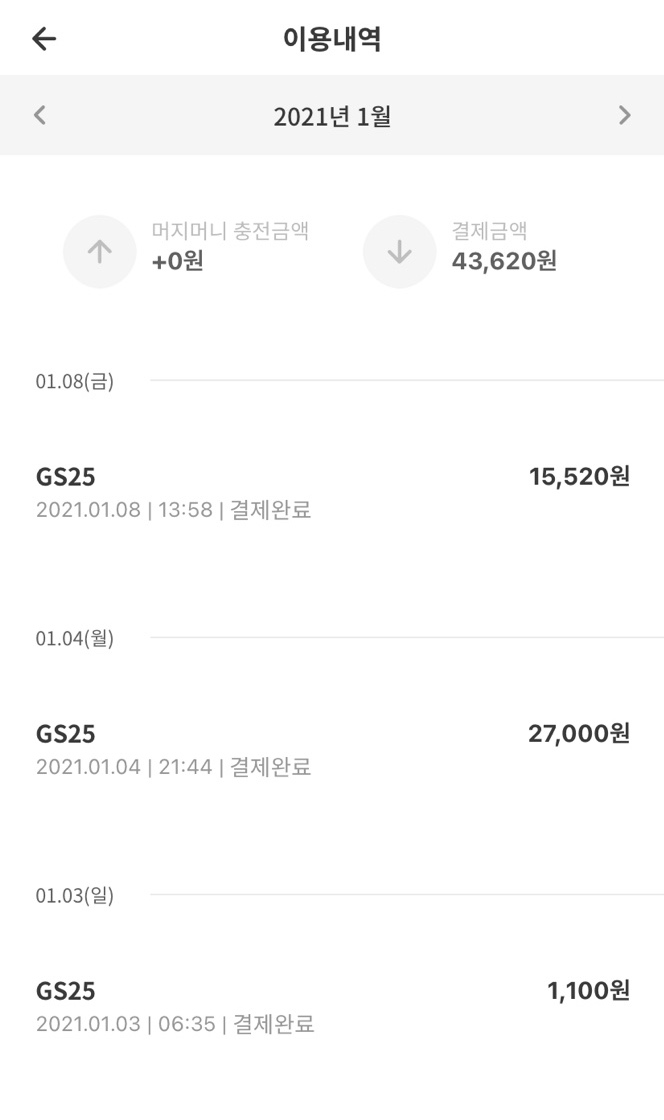Go to the previous month before 2021년 1월
The height and width of the screenshot is (1120, 664).
pyautogui.click(x=40, y=115)
